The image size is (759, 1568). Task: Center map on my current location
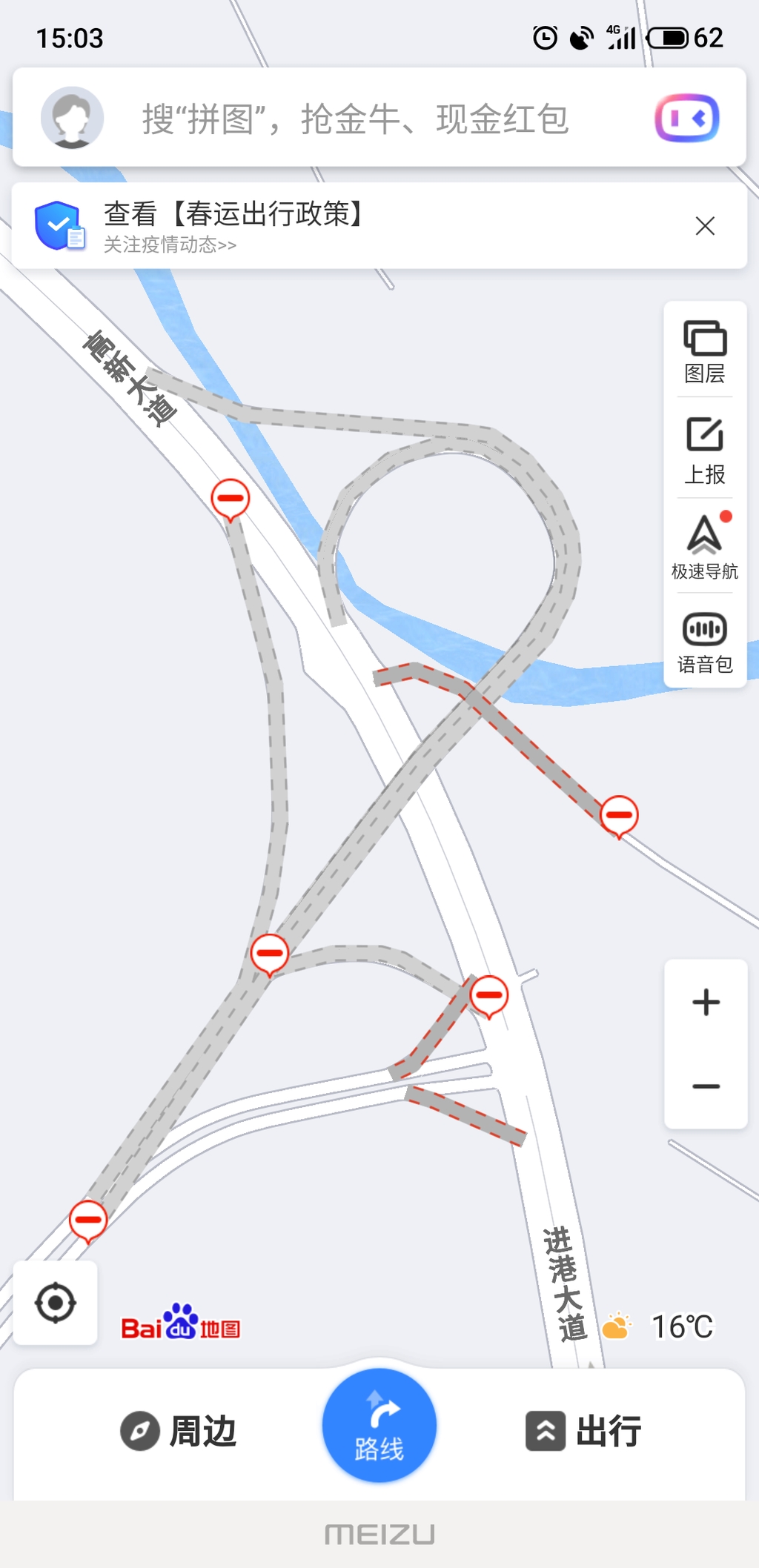coord(56,1303)
